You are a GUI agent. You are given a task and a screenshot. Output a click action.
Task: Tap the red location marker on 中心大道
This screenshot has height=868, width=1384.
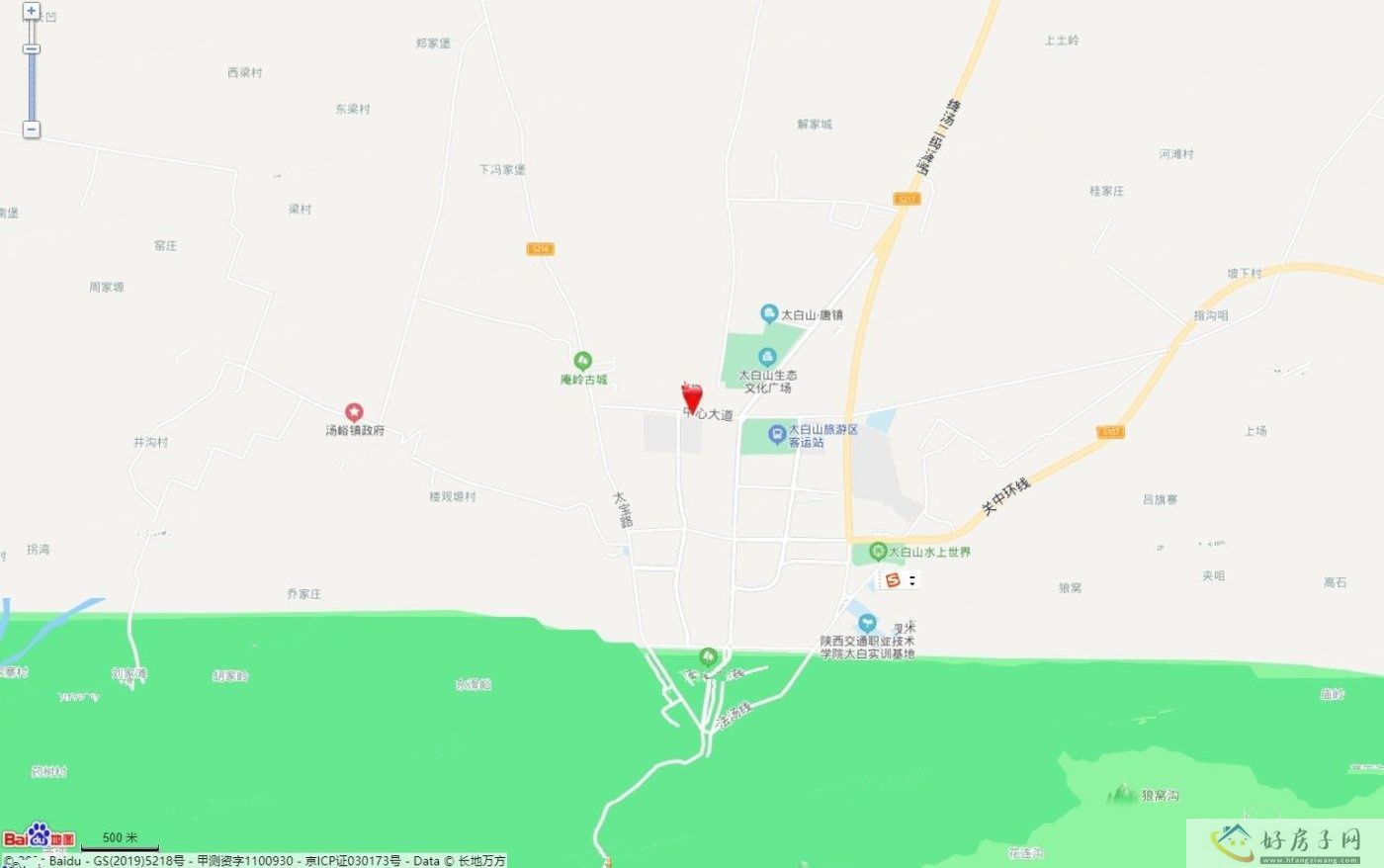(693, 397)
